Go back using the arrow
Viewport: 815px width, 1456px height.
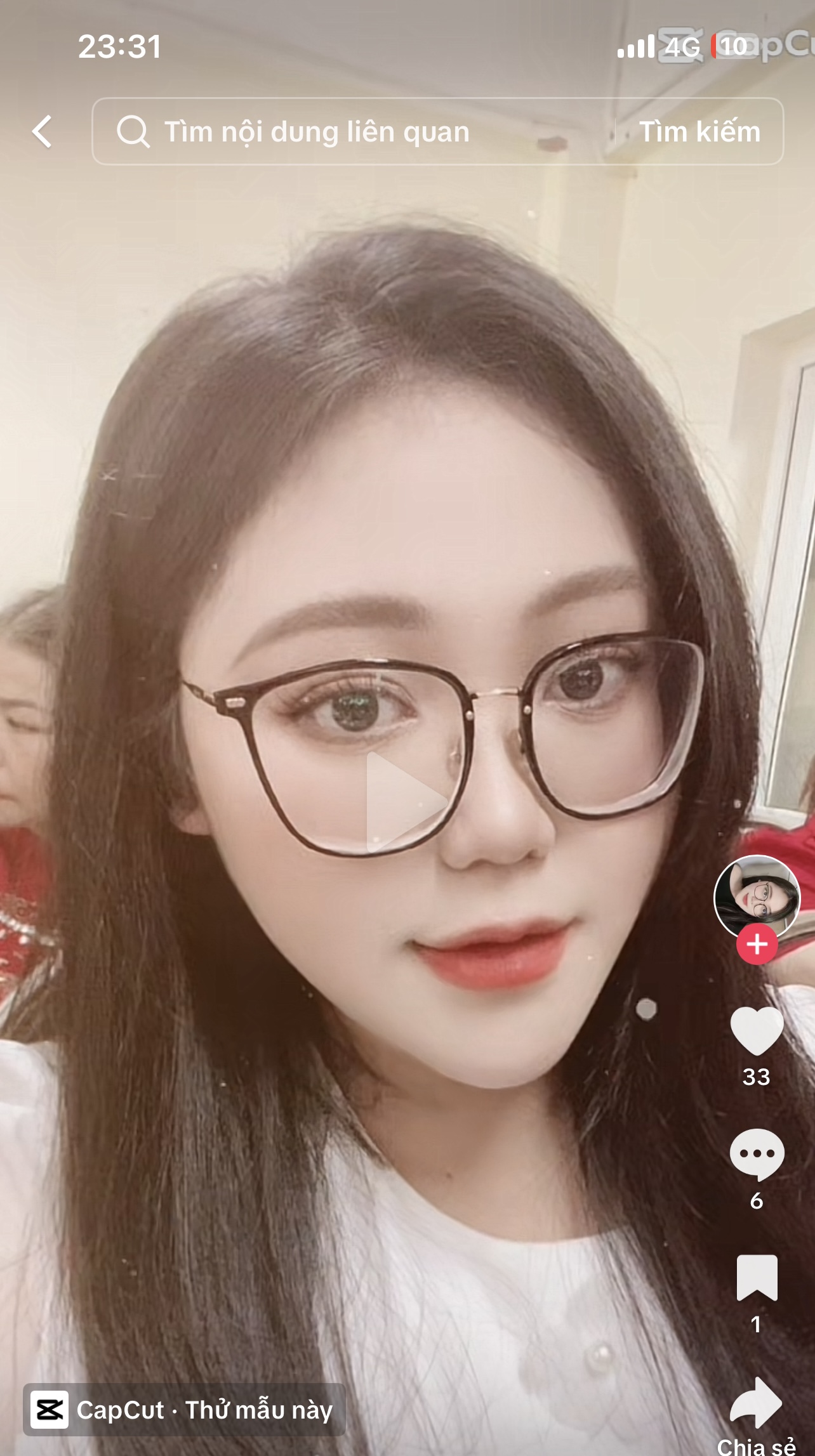click(42, 132)
